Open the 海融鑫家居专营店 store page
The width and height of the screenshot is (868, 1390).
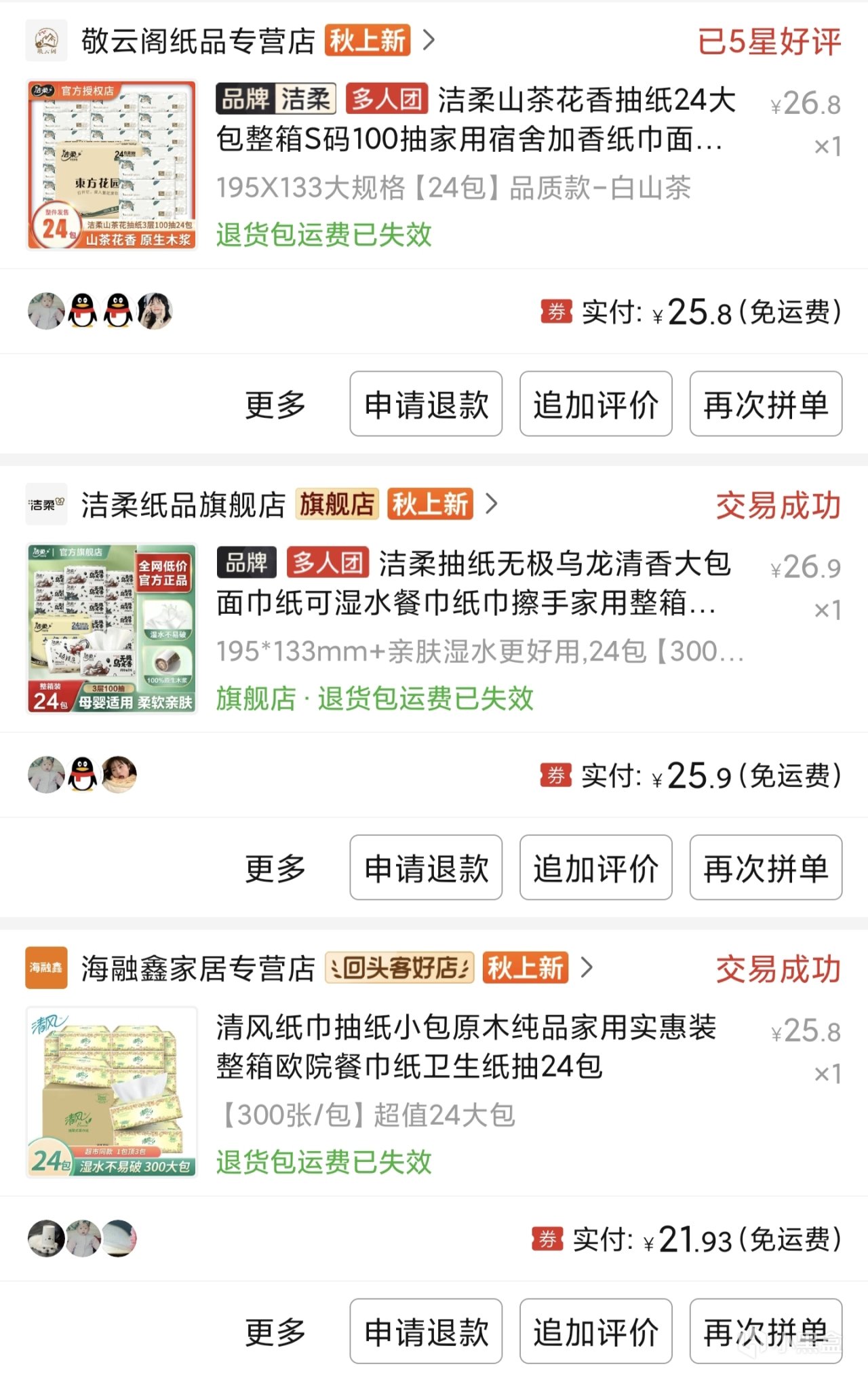tap(198, 969)
